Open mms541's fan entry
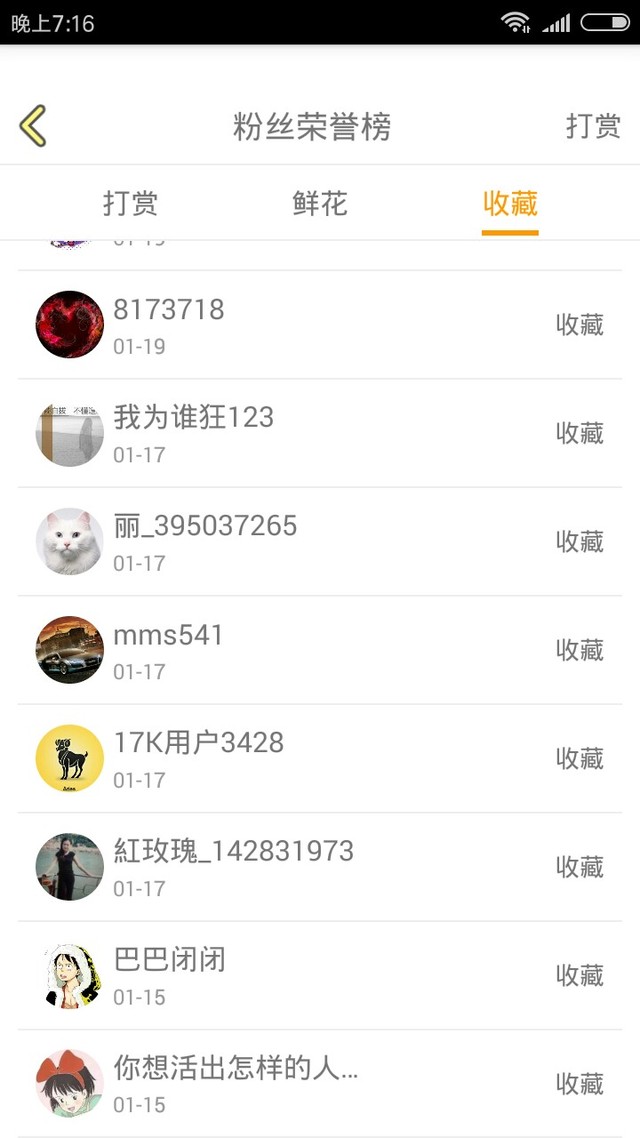The height and width of the screenshot is (1138, 640). 320,650
